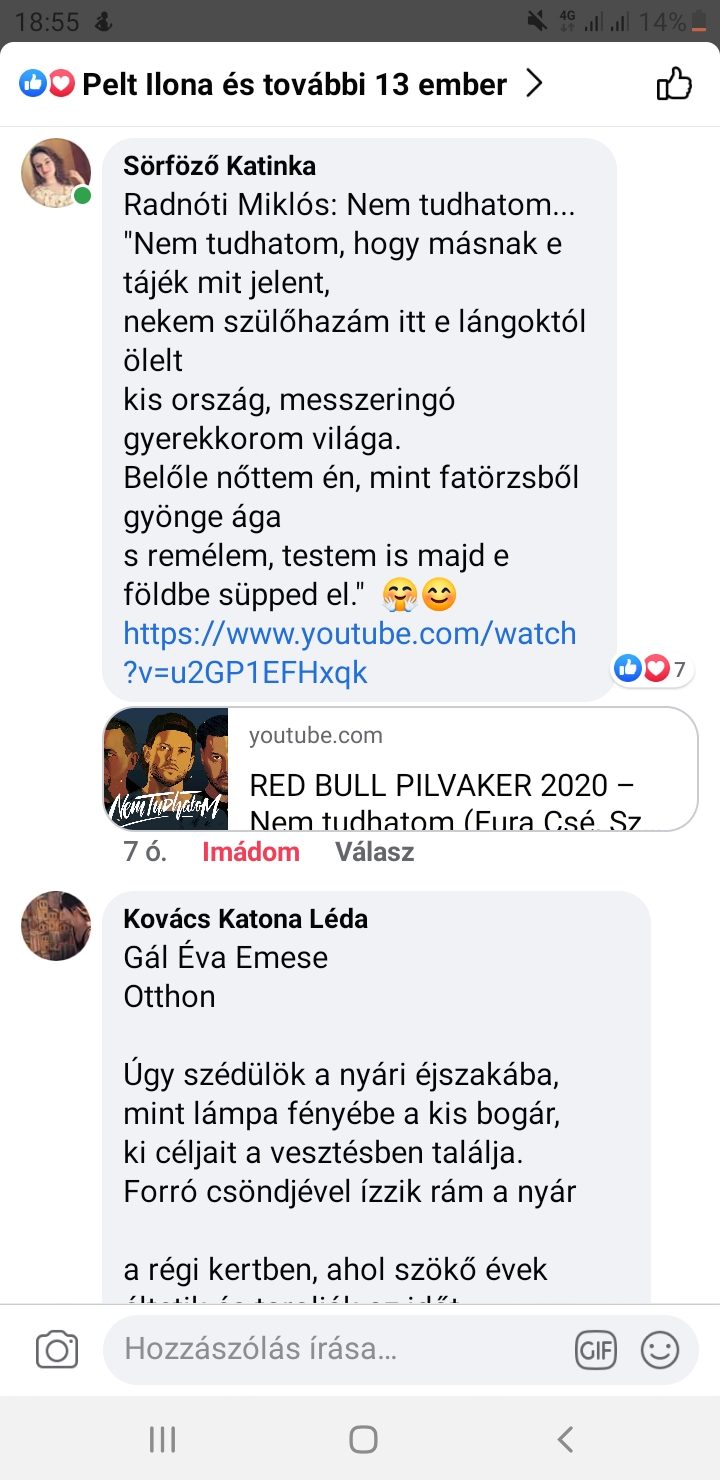View the 7 reactions on Katinka's comment
The height and width of the screenshot is (1480, 720).
[654, 669]
